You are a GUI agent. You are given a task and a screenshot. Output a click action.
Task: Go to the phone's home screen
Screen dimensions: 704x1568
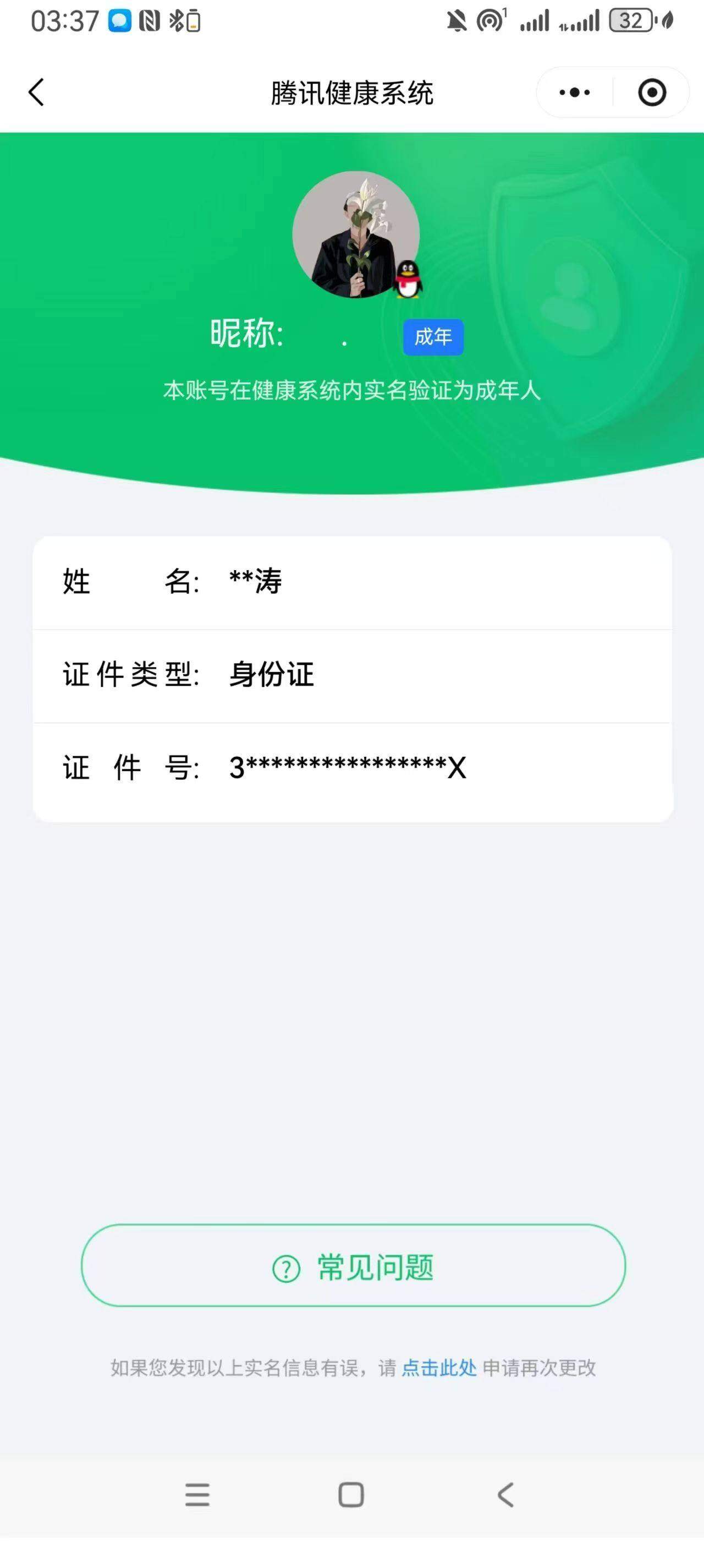click(x=351, y=1494)
